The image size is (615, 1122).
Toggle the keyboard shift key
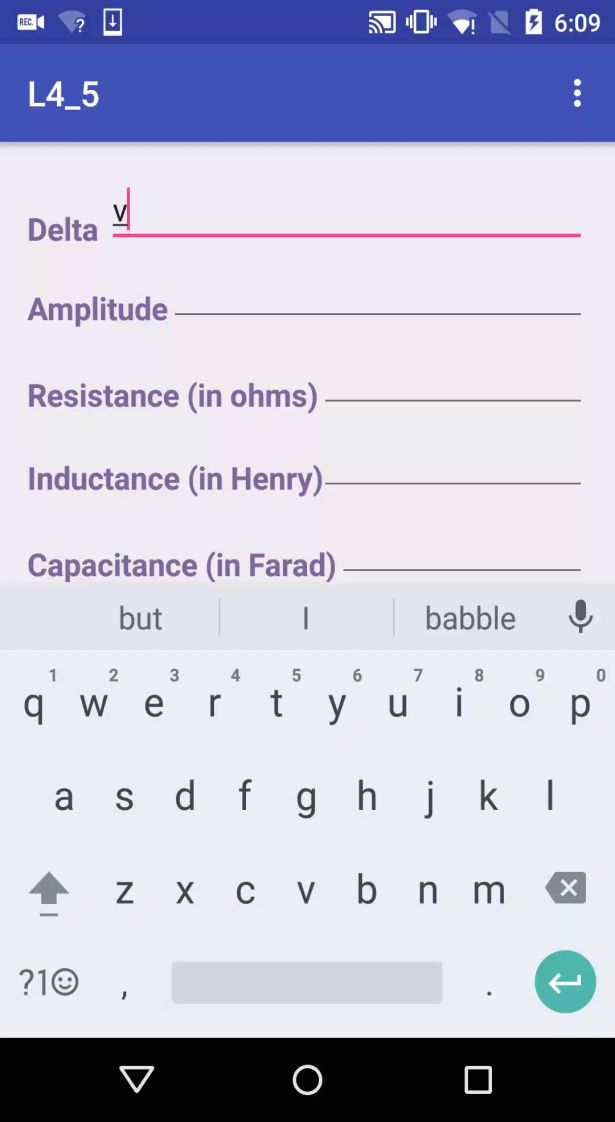[x=48, y=890]
